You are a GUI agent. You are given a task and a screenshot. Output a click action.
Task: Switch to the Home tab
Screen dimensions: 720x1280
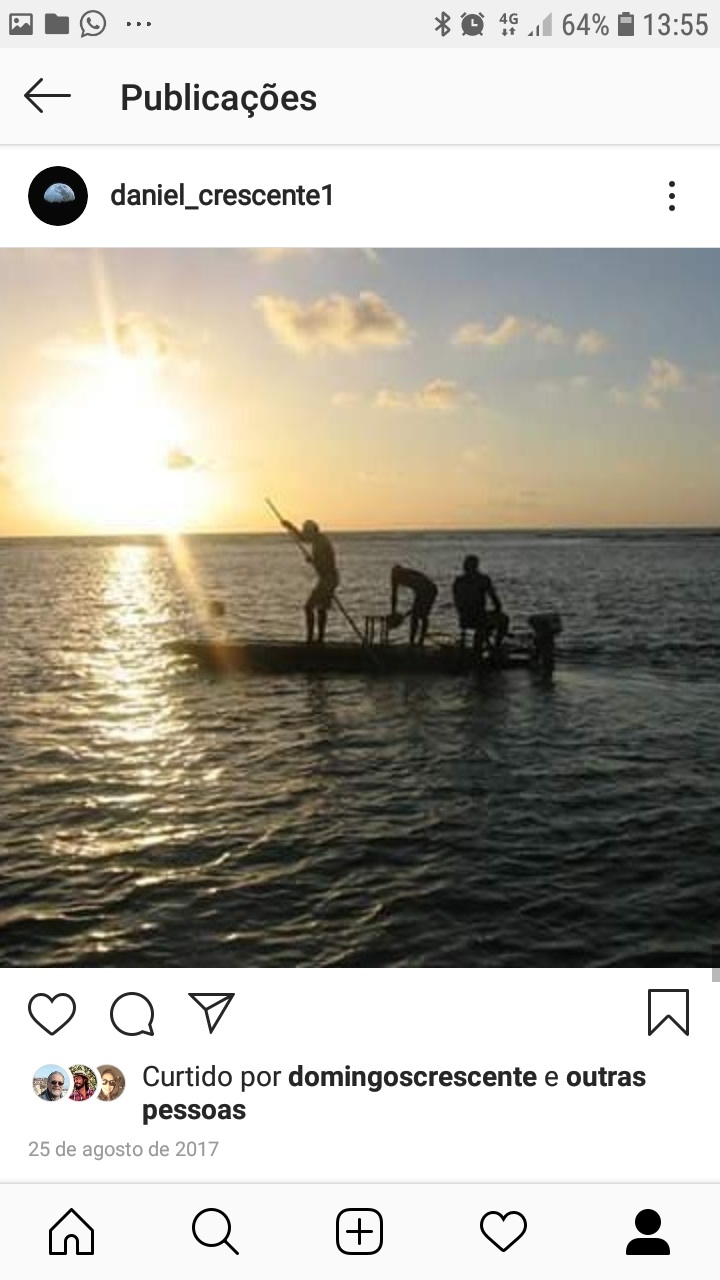pos(72,1231)
